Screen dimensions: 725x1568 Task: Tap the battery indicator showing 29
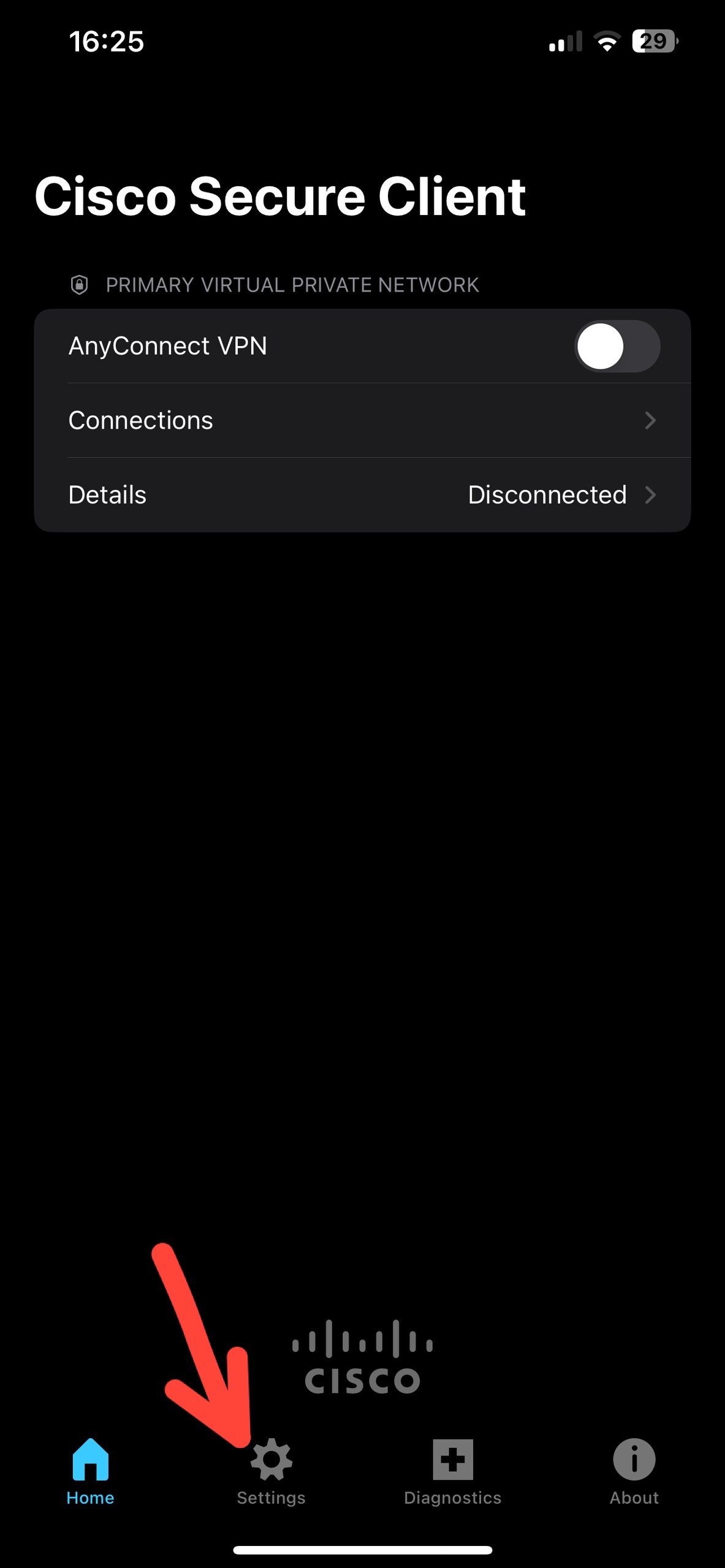pos(652,41)
